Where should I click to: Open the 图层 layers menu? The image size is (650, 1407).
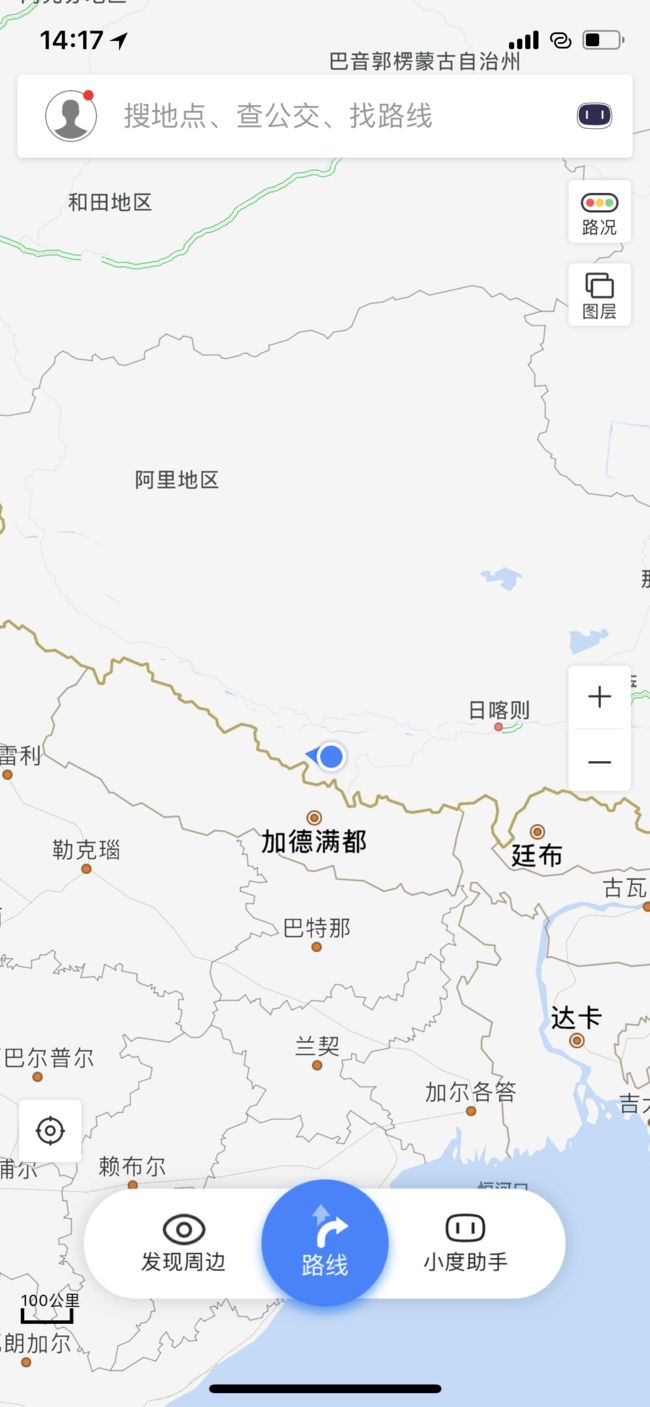tap(599, 295)
